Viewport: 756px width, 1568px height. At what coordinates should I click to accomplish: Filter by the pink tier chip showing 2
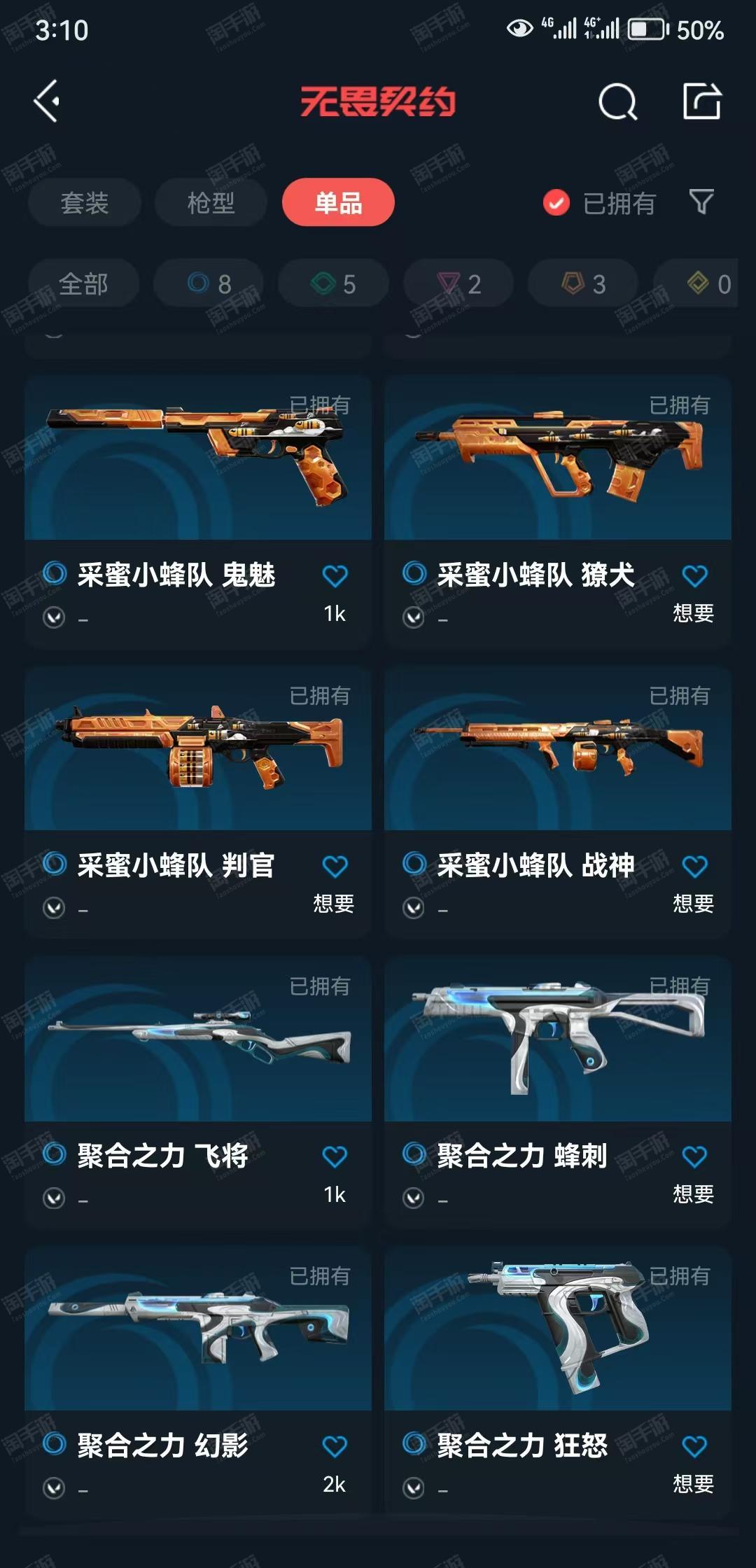tap(458, 283)
